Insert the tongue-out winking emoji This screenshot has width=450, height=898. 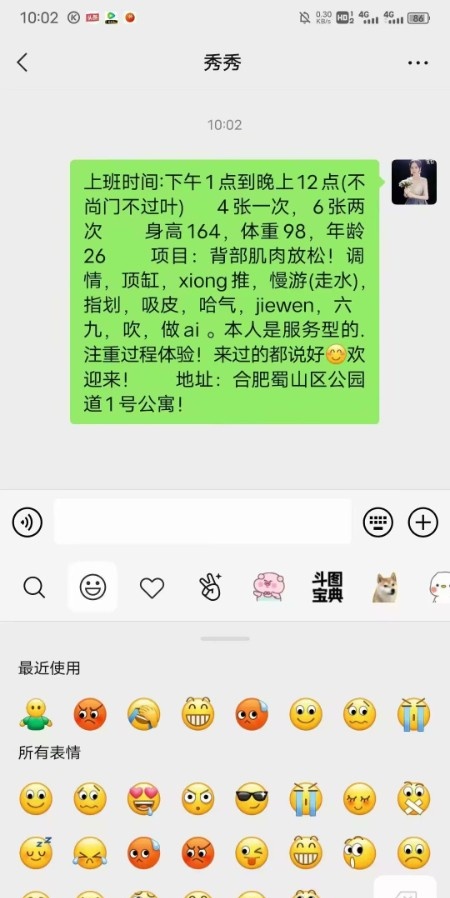coord(252,853)
